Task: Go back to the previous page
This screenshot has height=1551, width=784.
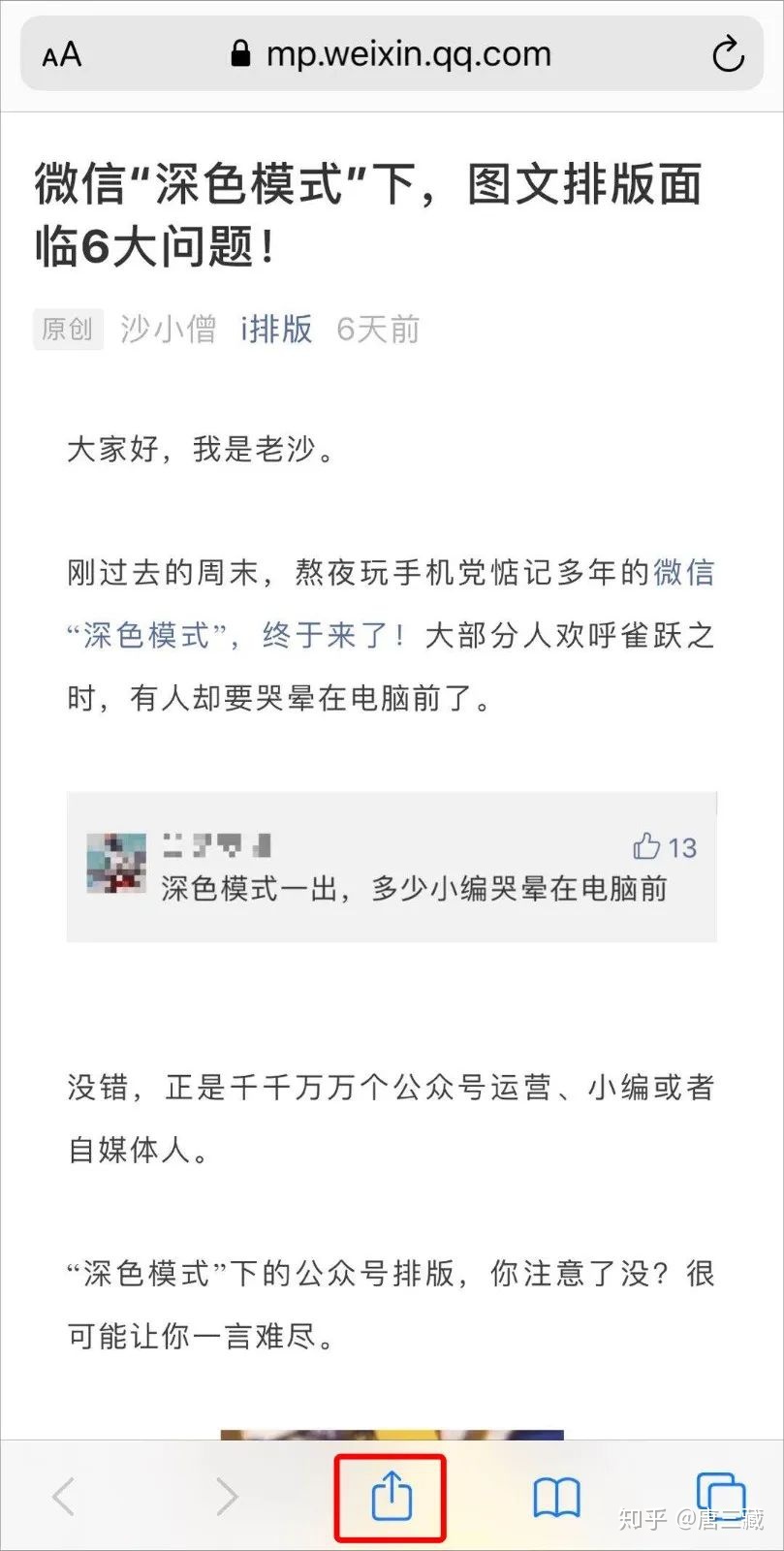Action: coord(64,1497)
